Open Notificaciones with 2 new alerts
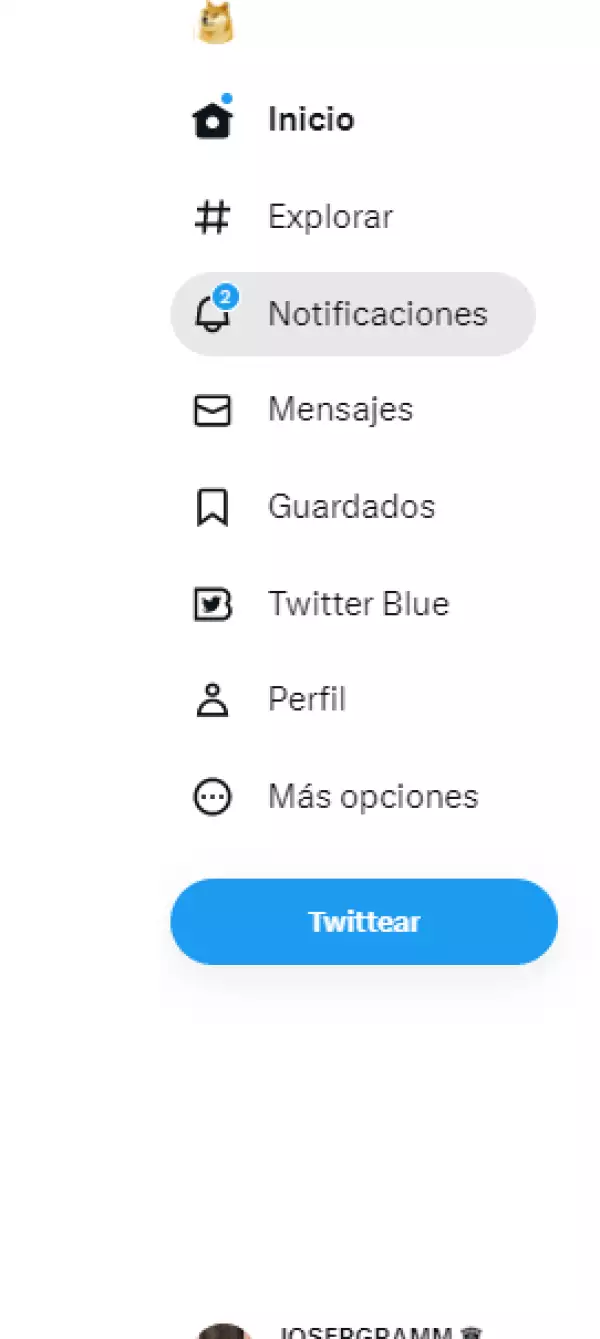The height and width of the screenshot is (1339, 600). pyautogui.click(x=352, y=314)
